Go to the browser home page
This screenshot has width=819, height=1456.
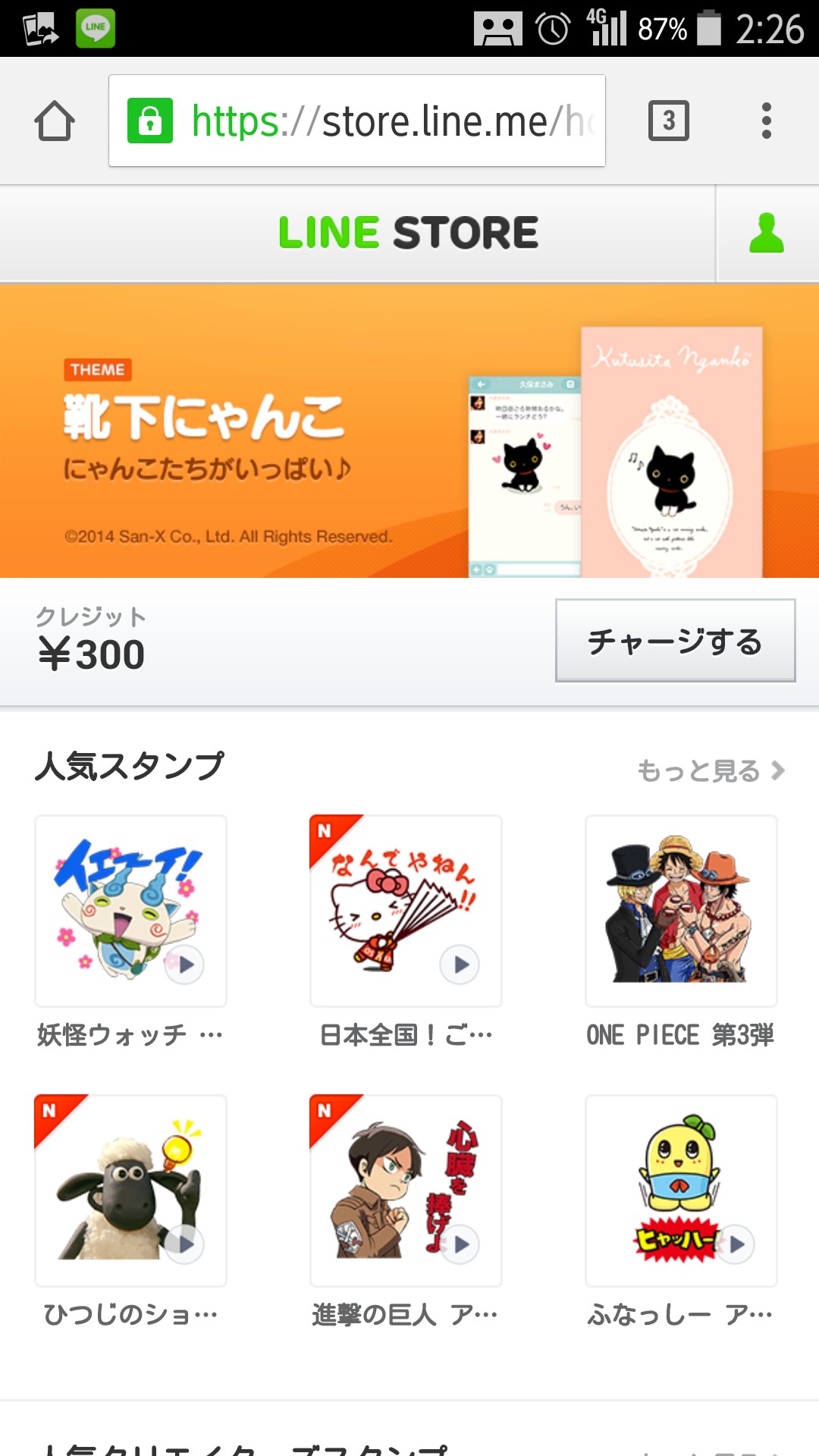click(x=55, y=121)
